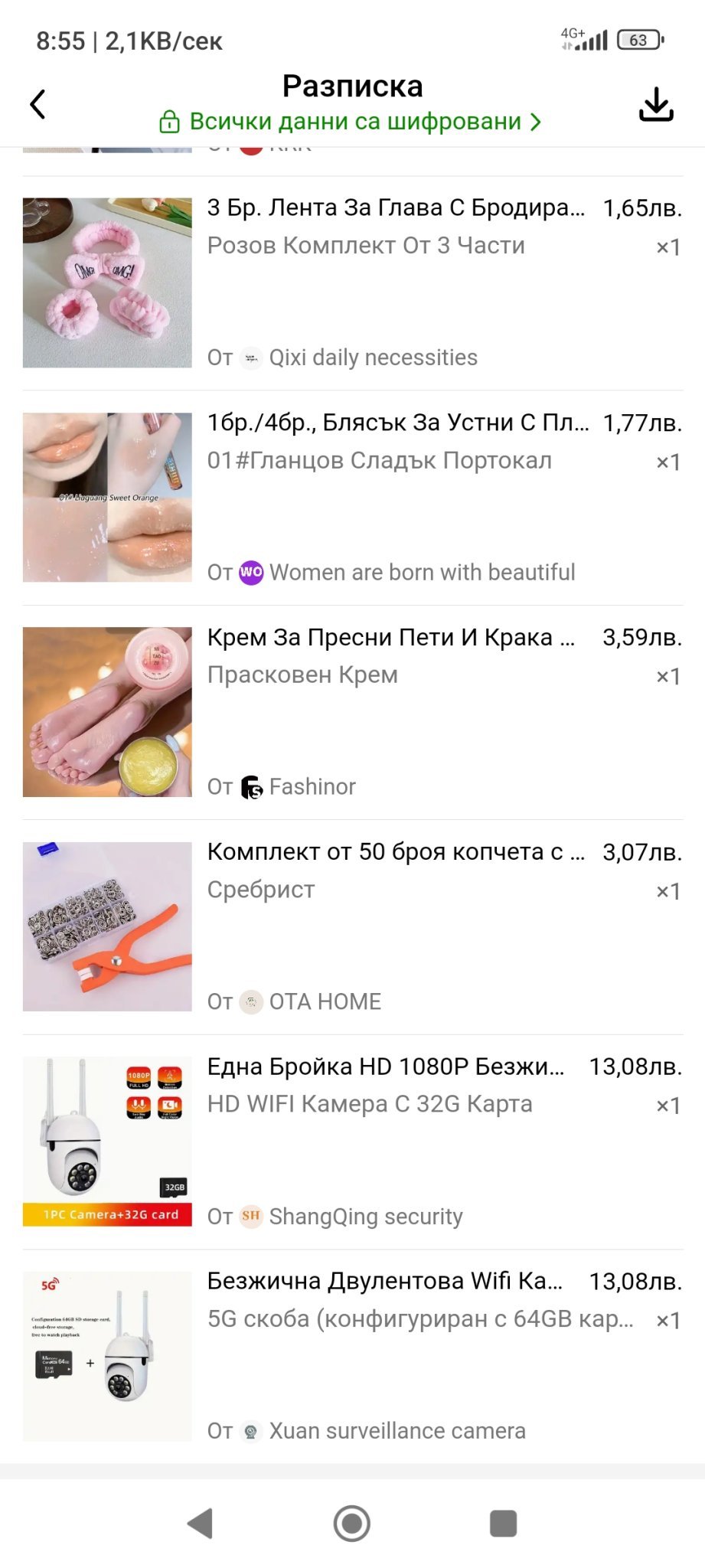Viewport: 705px width, 1568px height.
Task: Visit the Xuan surveillance camera store
Action: (x=397, y=1430)
